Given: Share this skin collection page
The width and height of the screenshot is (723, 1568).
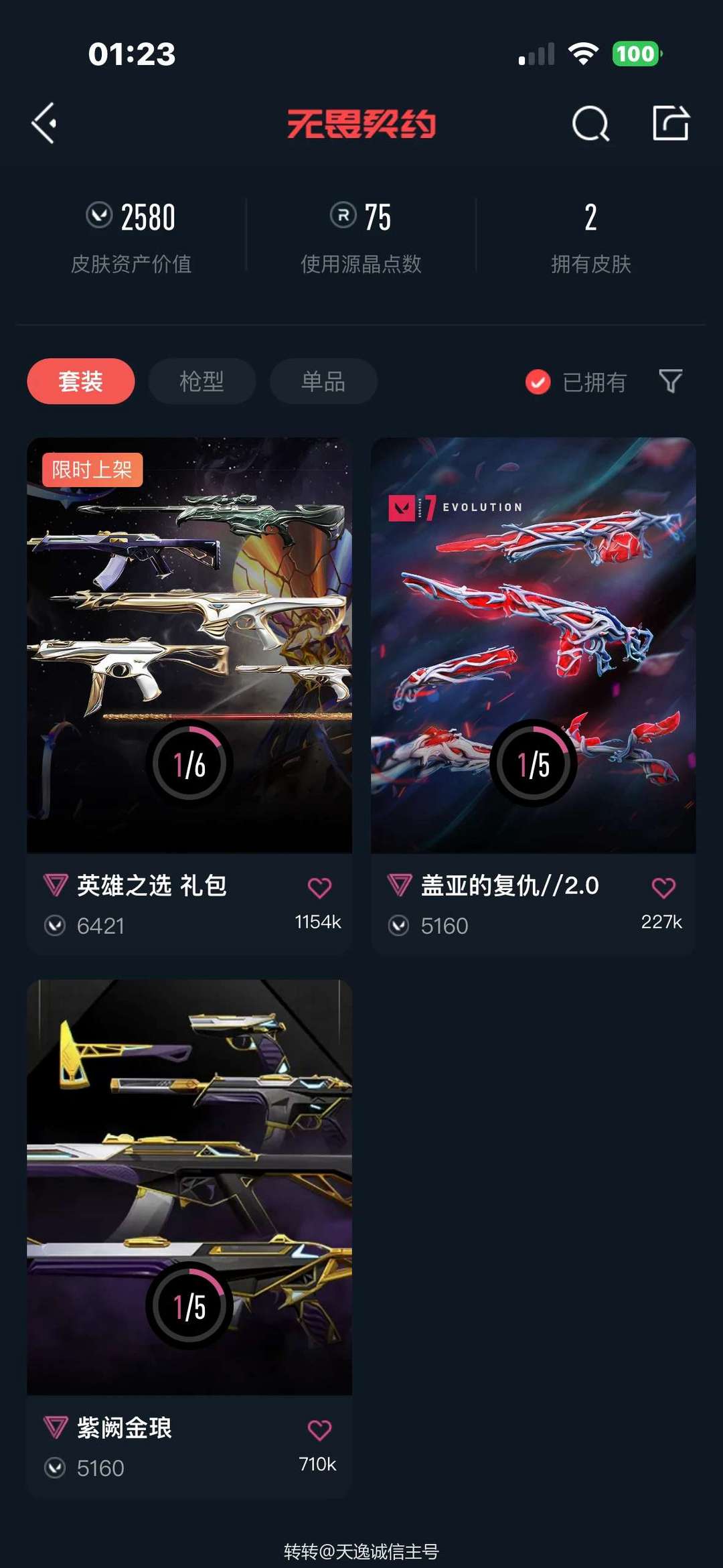Looking at the screenshot, I should pos(670,123).
